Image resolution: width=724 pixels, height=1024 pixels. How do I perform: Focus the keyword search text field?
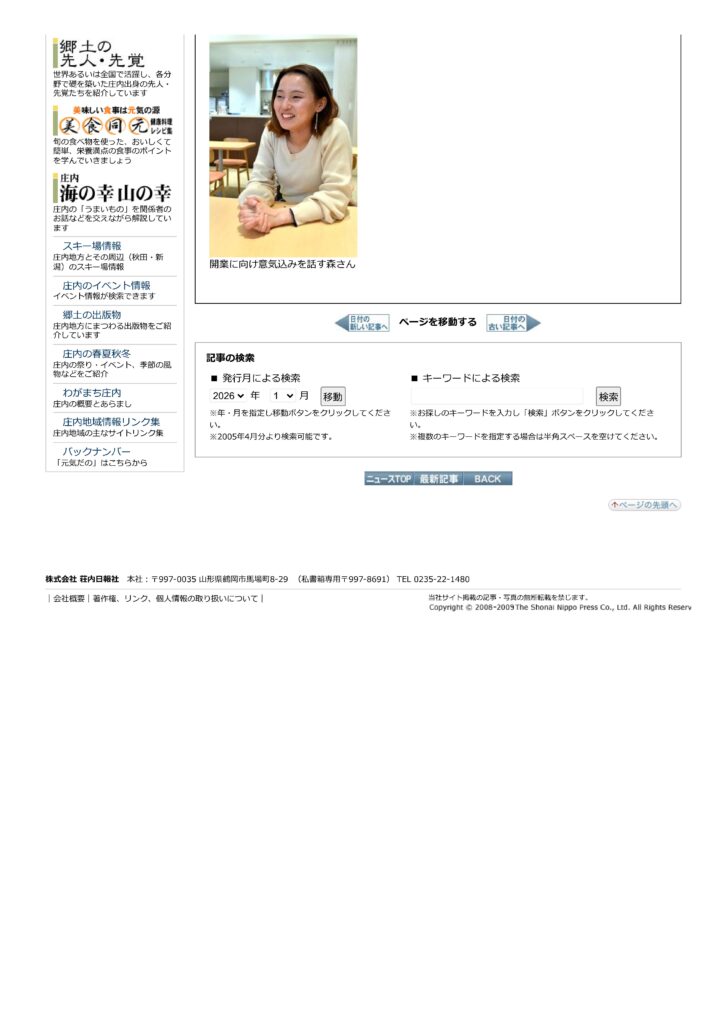[x=497, y=396]
